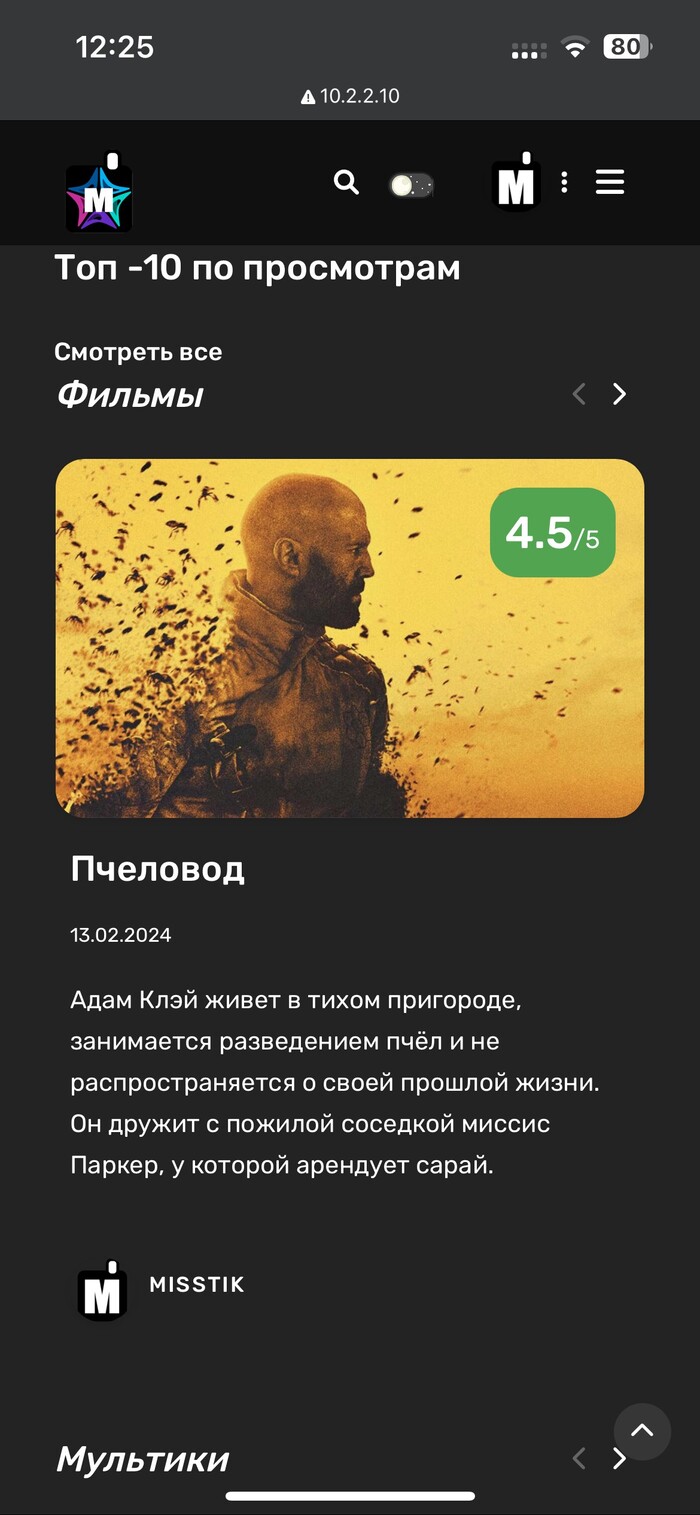Open the Смотреть все link
Viewport: 700px width, 1515px height.
pyautogui.click(x=138, y=352)
